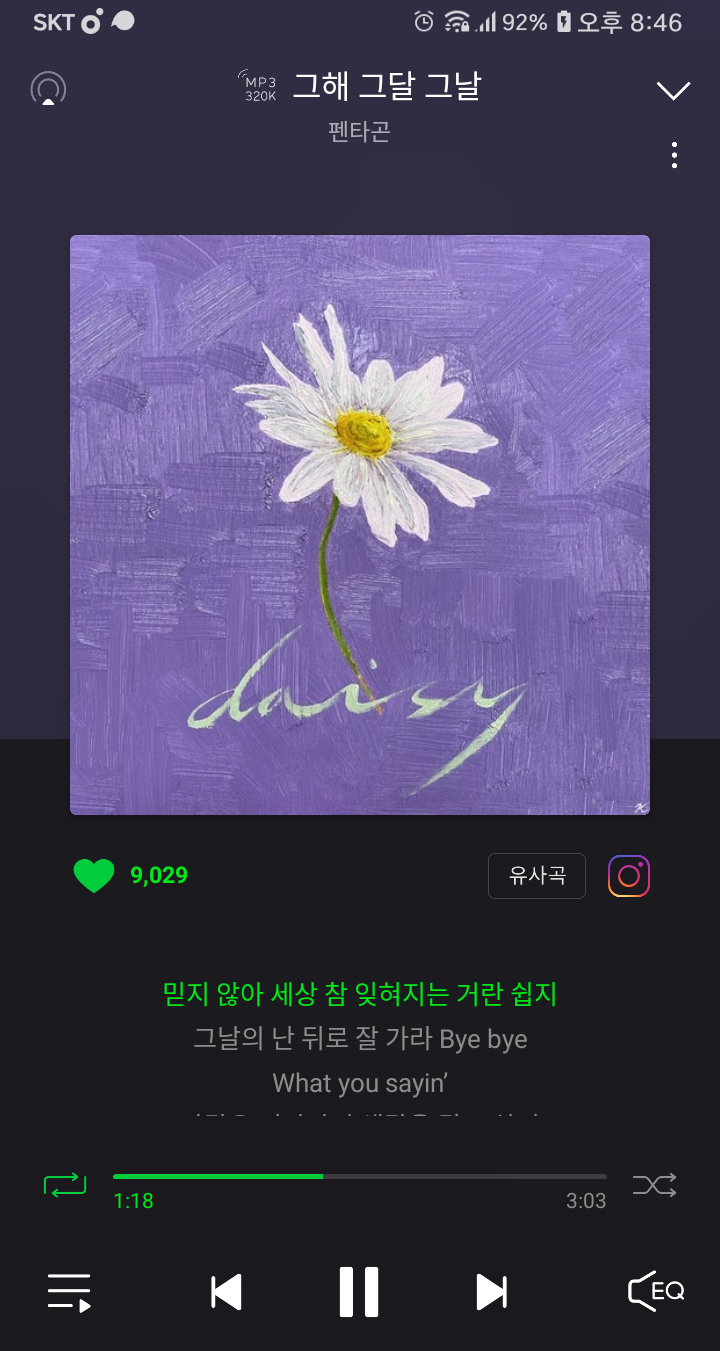Pause the current song
Screen dimensions: 720x1351
click(359, 1291)
